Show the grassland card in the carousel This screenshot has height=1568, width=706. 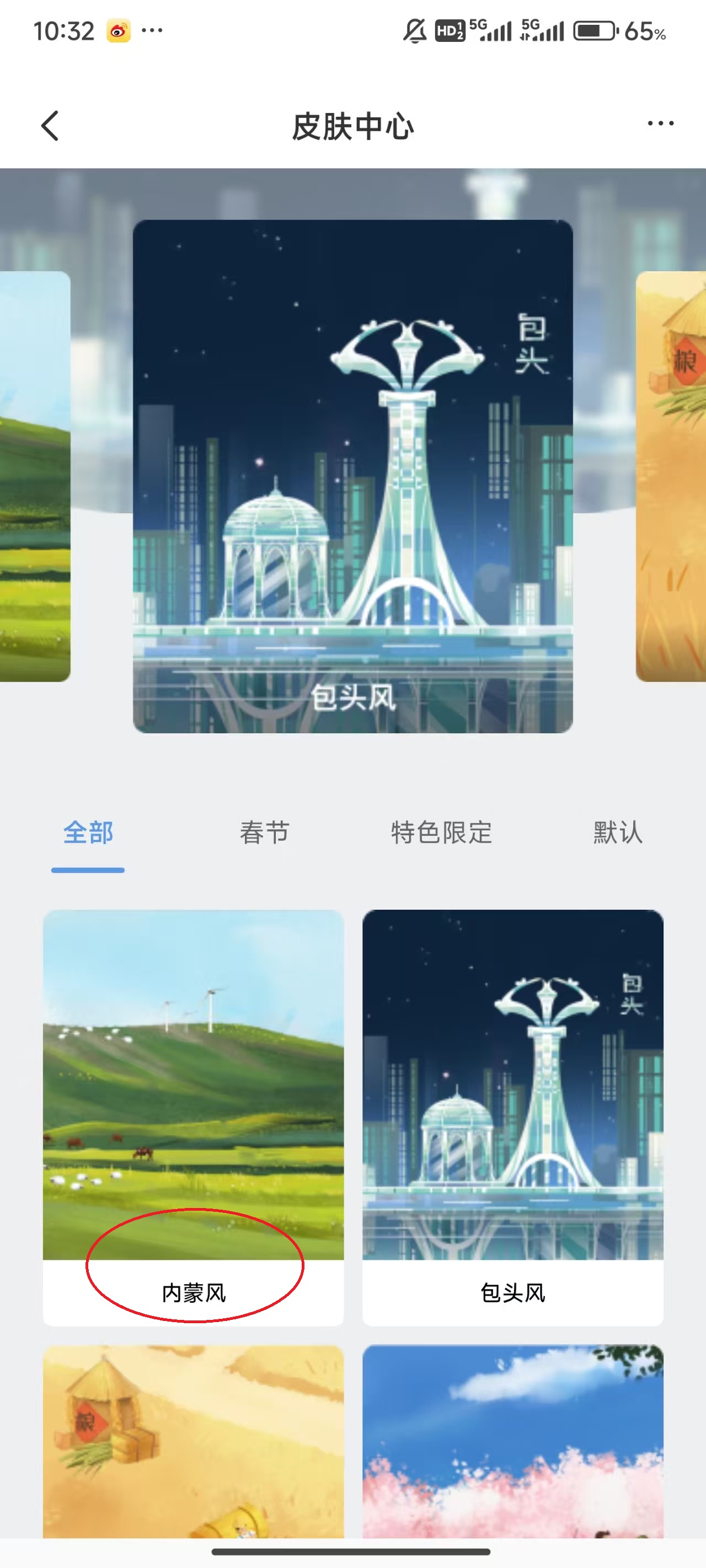point(34,476)
